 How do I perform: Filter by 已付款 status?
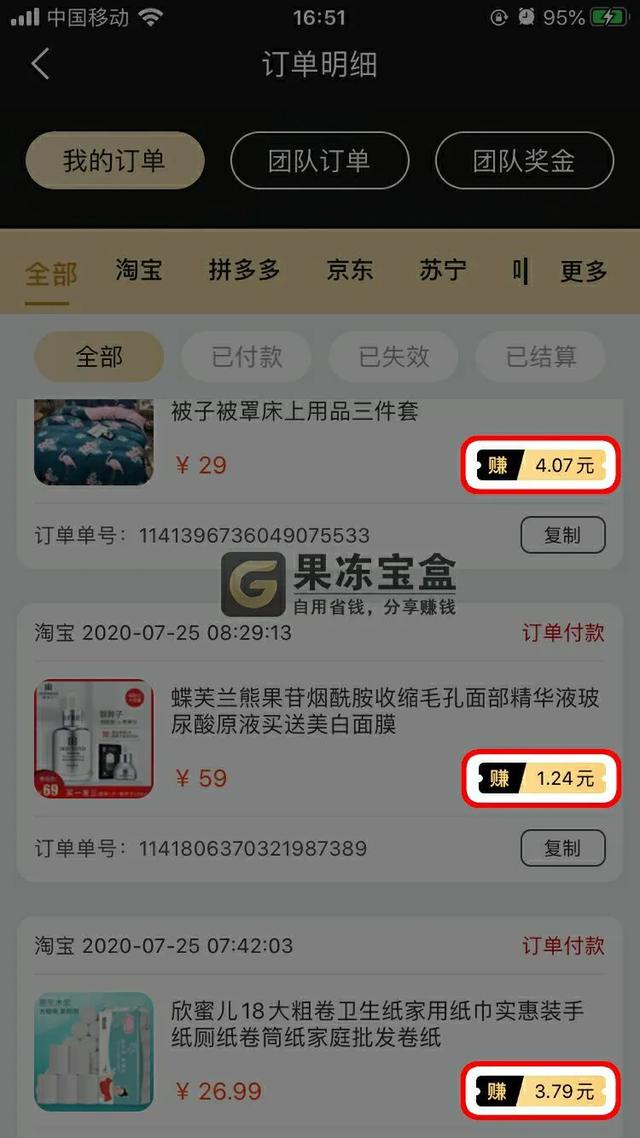(246, 357)
